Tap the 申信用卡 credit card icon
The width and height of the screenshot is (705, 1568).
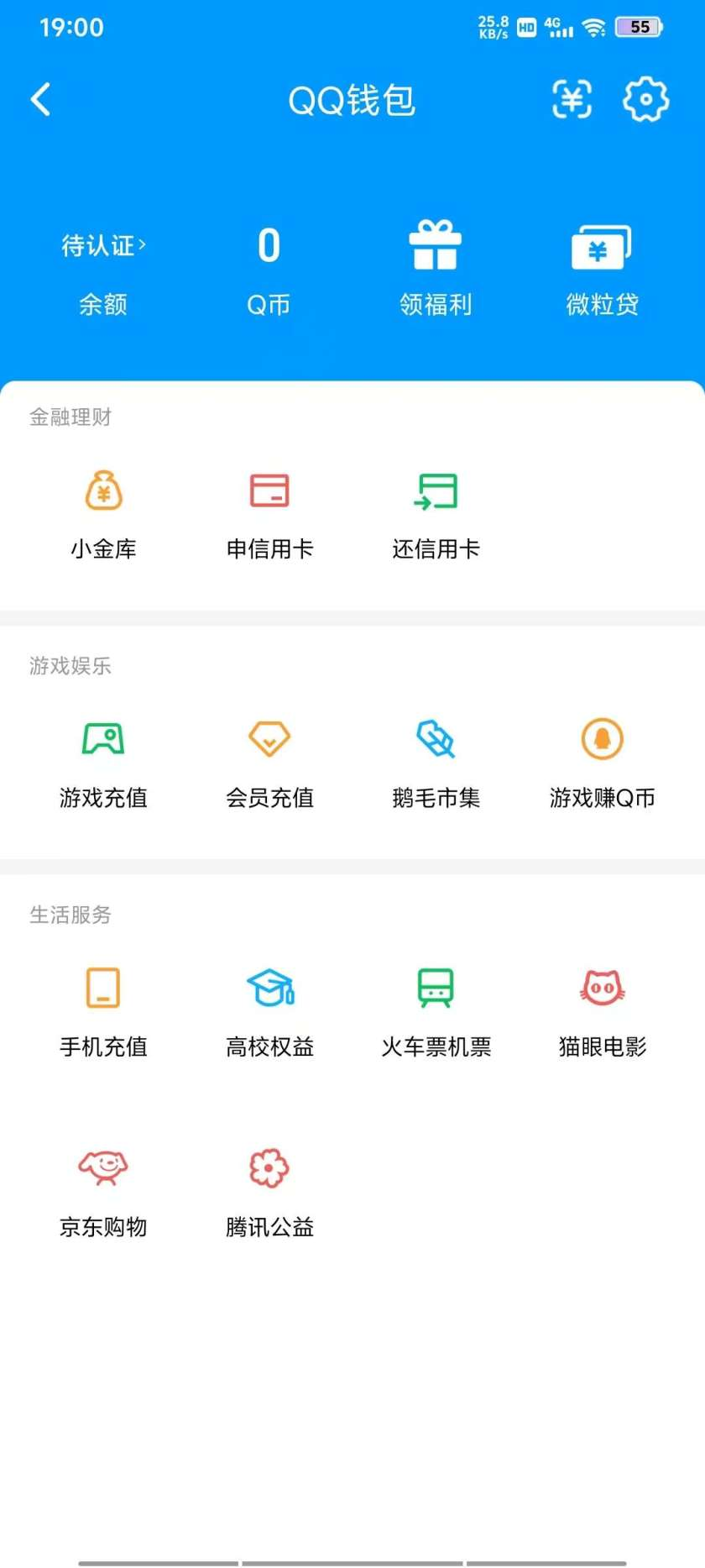pyautogui.click(x=269, y=512)
